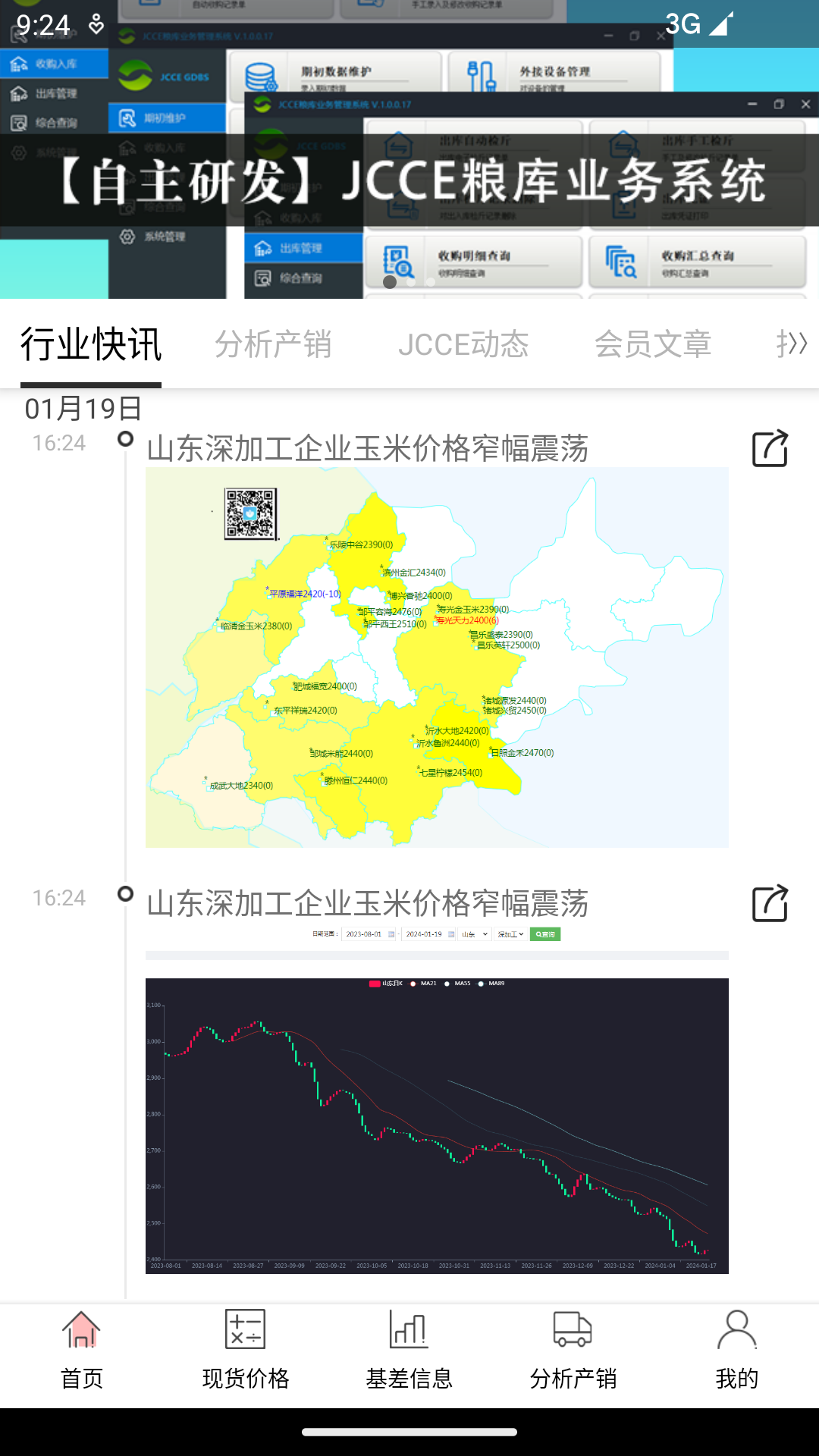Open the 山东 province dropdown
819x1456 pixels.
[473, 934]
